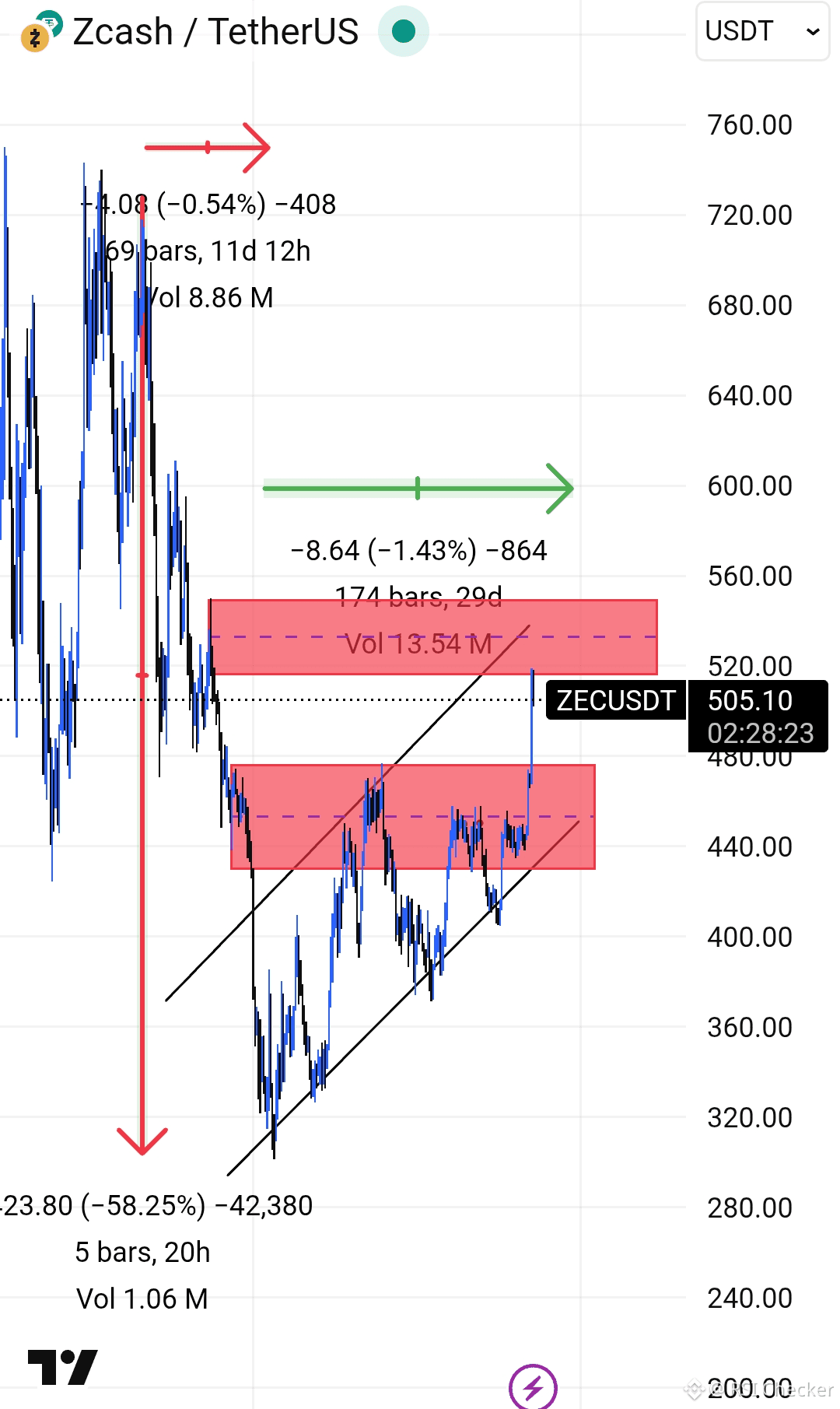Open the Zcash / TetherUS symbol title
Screen dimensions: 840x1409
pyautogui.click(x=215, y=32)
